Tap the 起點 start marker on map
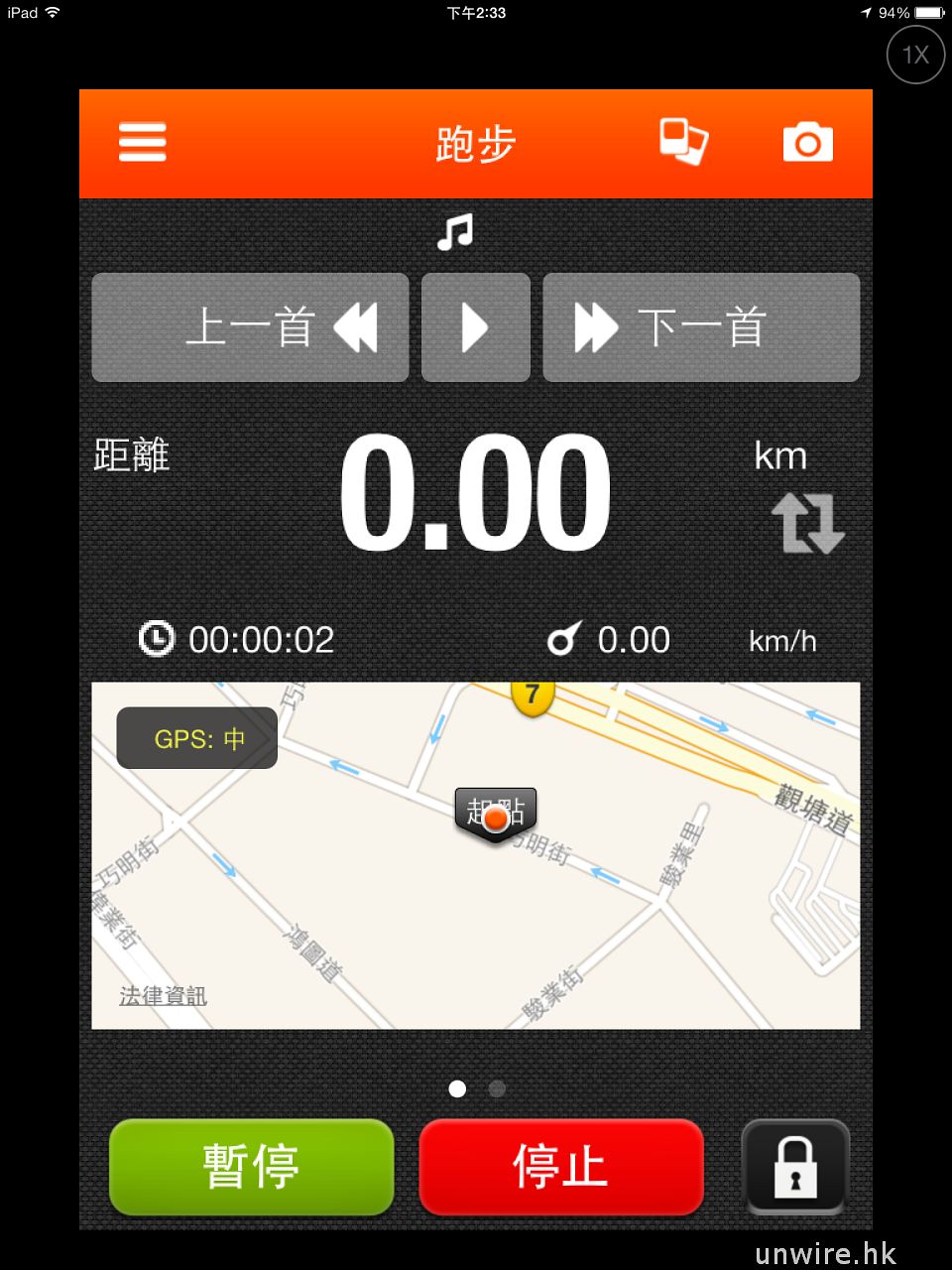Image resolution: width=952 pixels, height=1270 pixels. pos(496,816)
